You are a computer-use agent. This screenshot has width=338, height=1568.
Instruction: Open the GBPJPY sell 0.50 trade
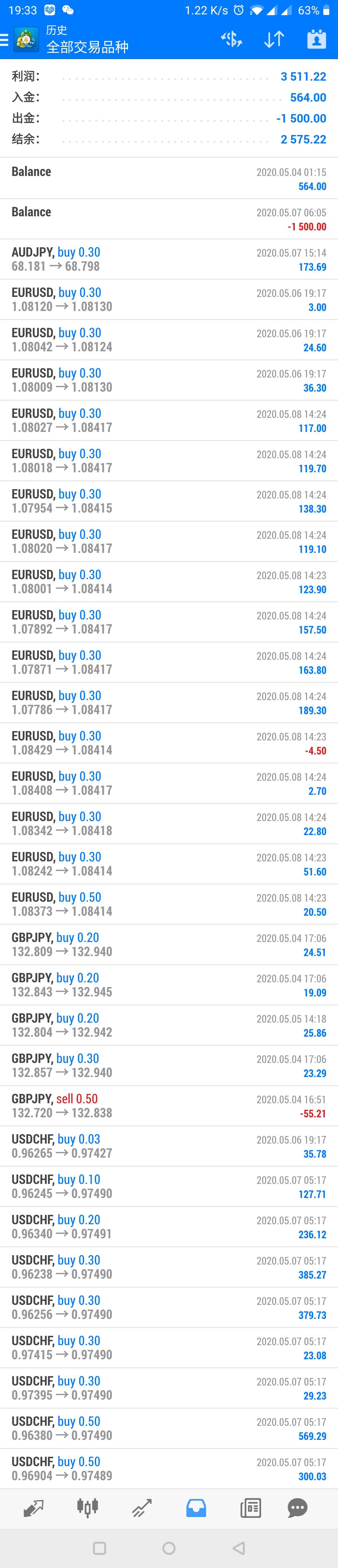(169, 1106)
